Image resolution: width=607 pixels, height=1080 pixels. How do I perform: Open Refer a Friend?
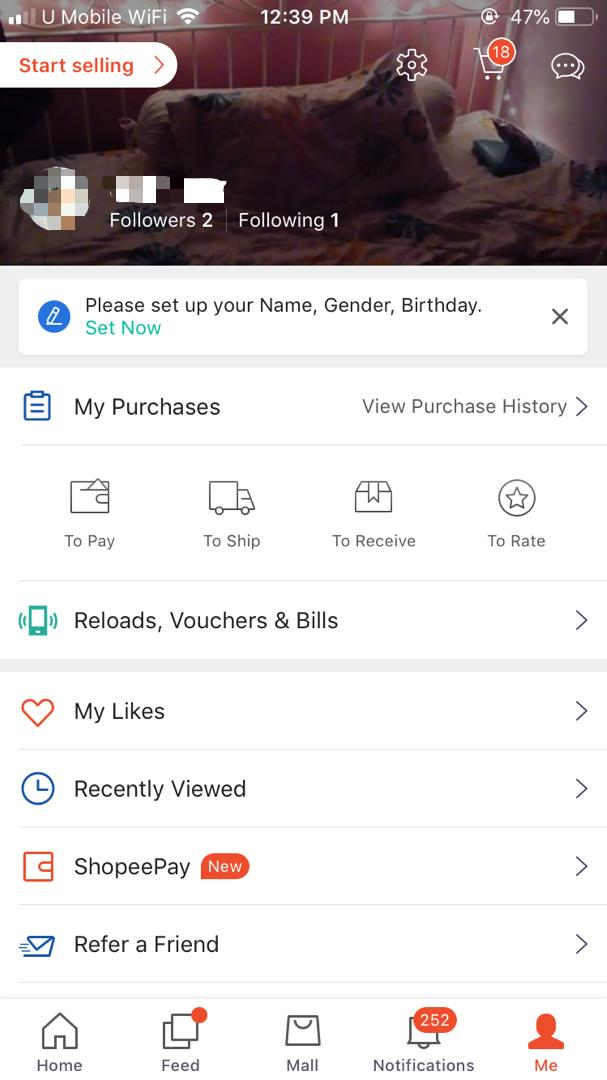[303, 944]
